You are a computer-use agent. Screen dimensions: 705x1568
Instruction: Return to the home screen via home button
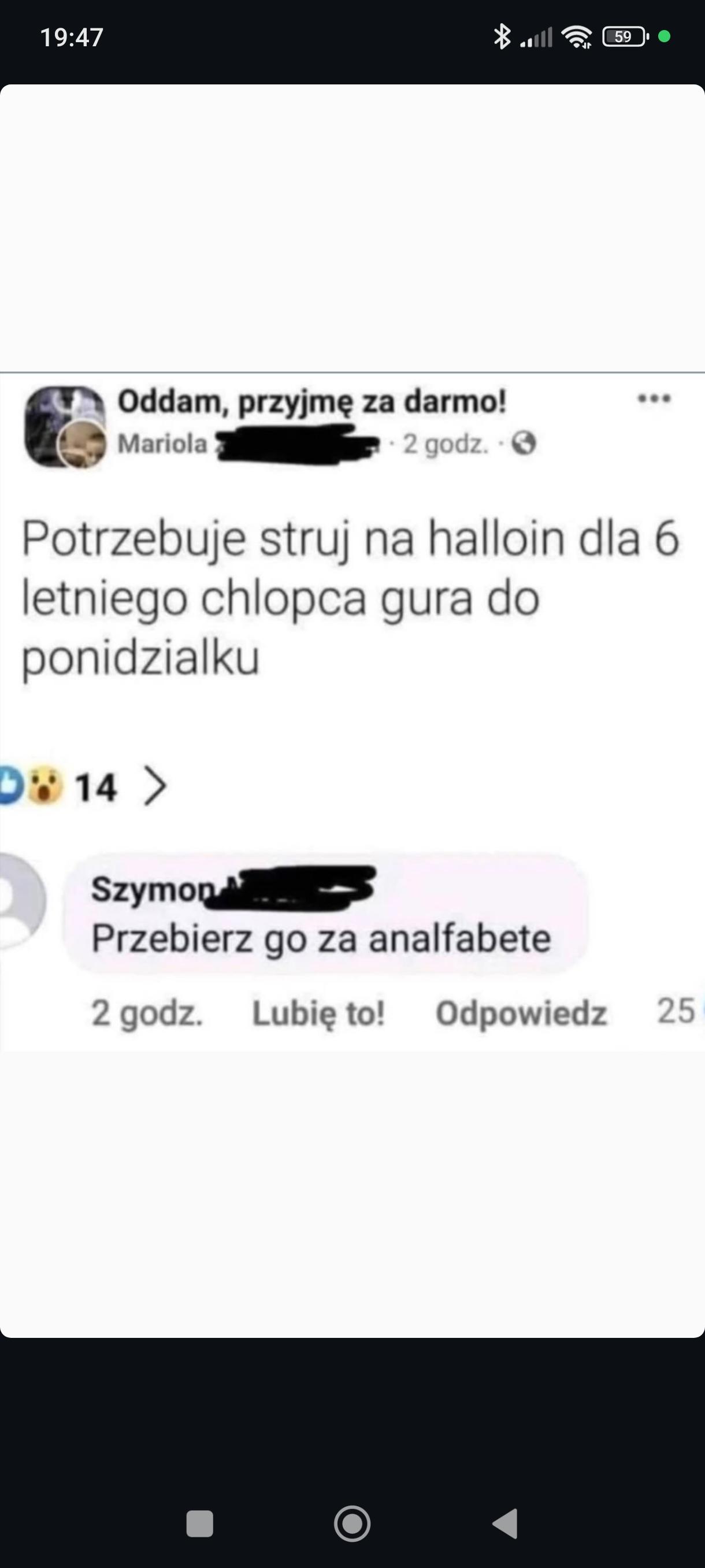[x=352, y=1523]
